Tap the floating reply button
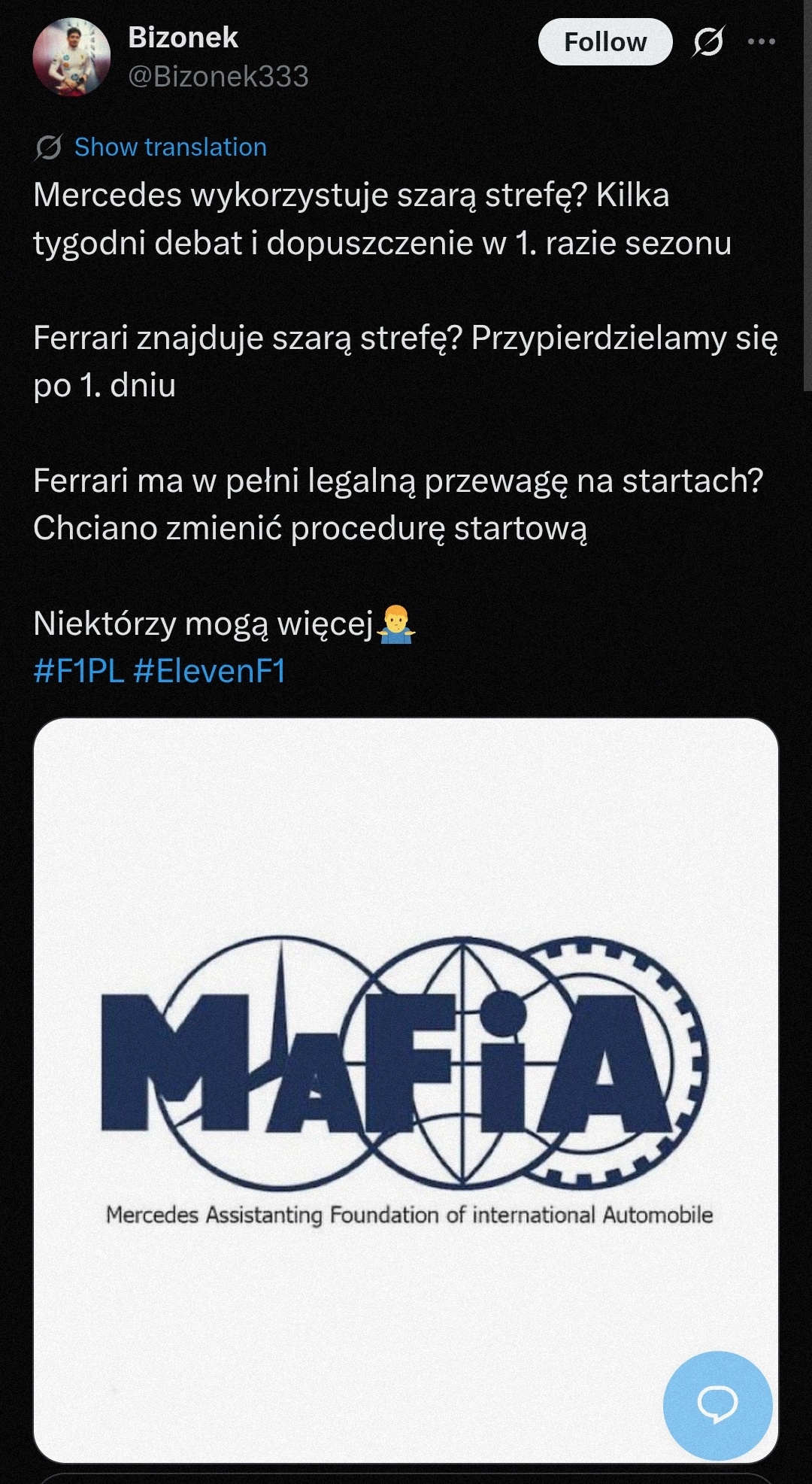The width and height of the screenshot is (812, 1484). pyautogui.click(x=717, y=1405)
